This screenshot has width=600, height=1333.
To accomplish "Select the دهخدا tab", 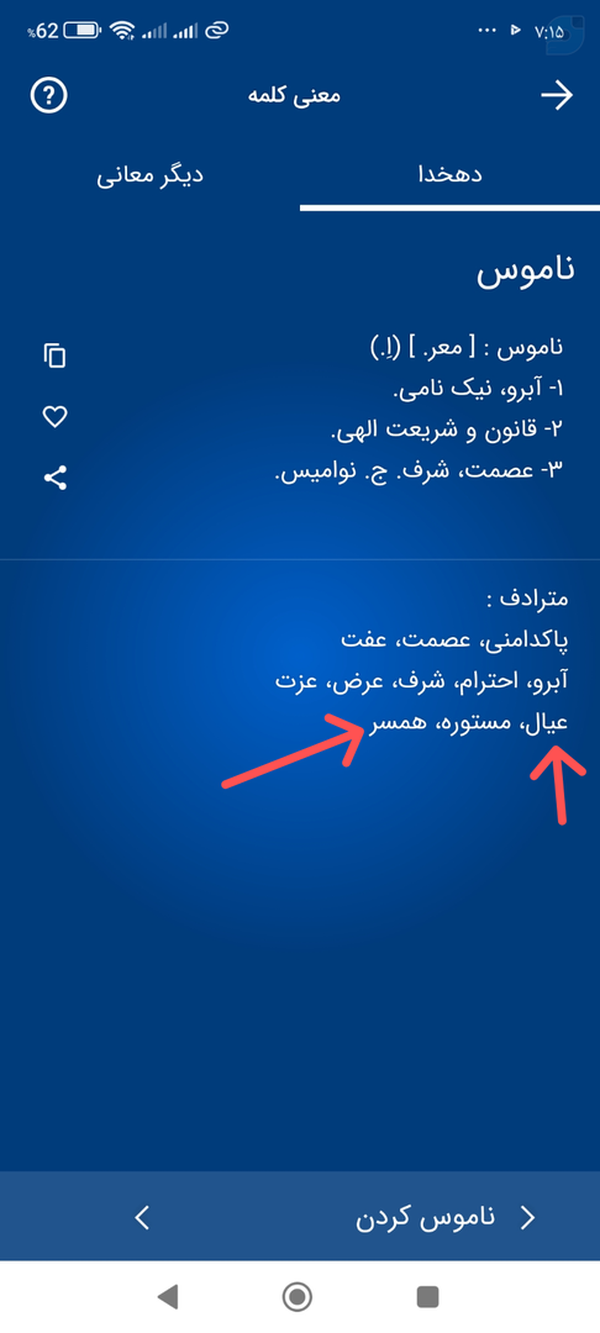I will 450,175.
